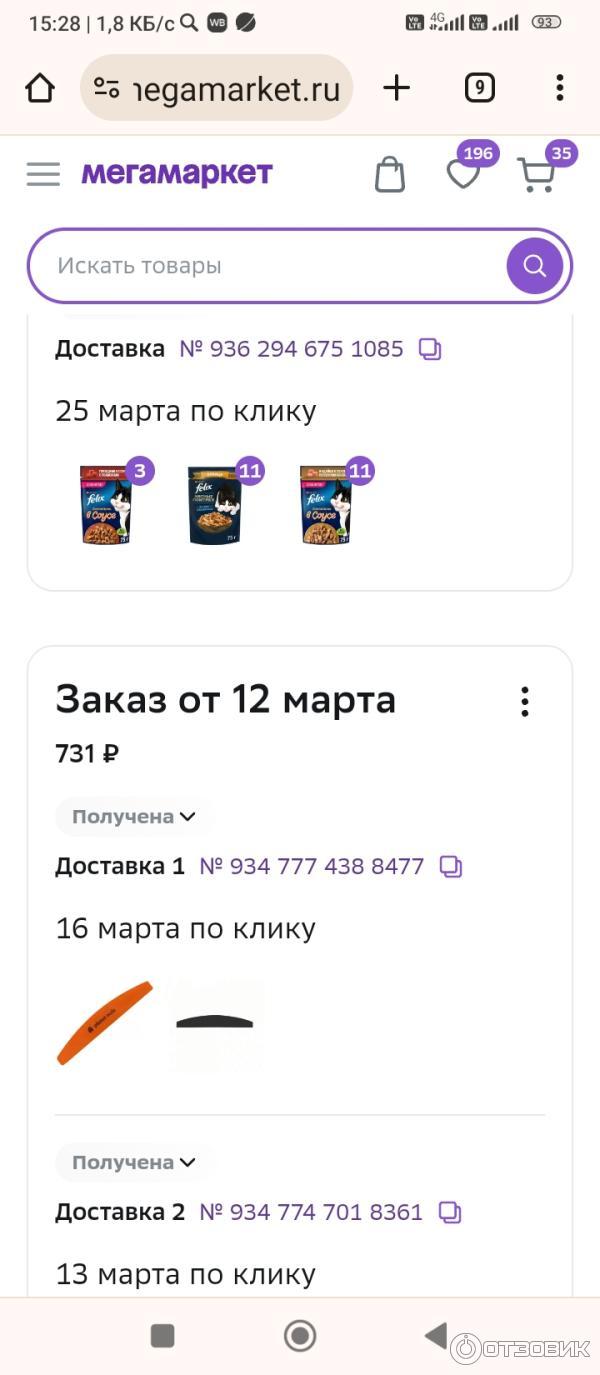The image size is (600, 1375).
Task: Expand the "Получена" status of Доставка 1
Action: tap(134, 817)
